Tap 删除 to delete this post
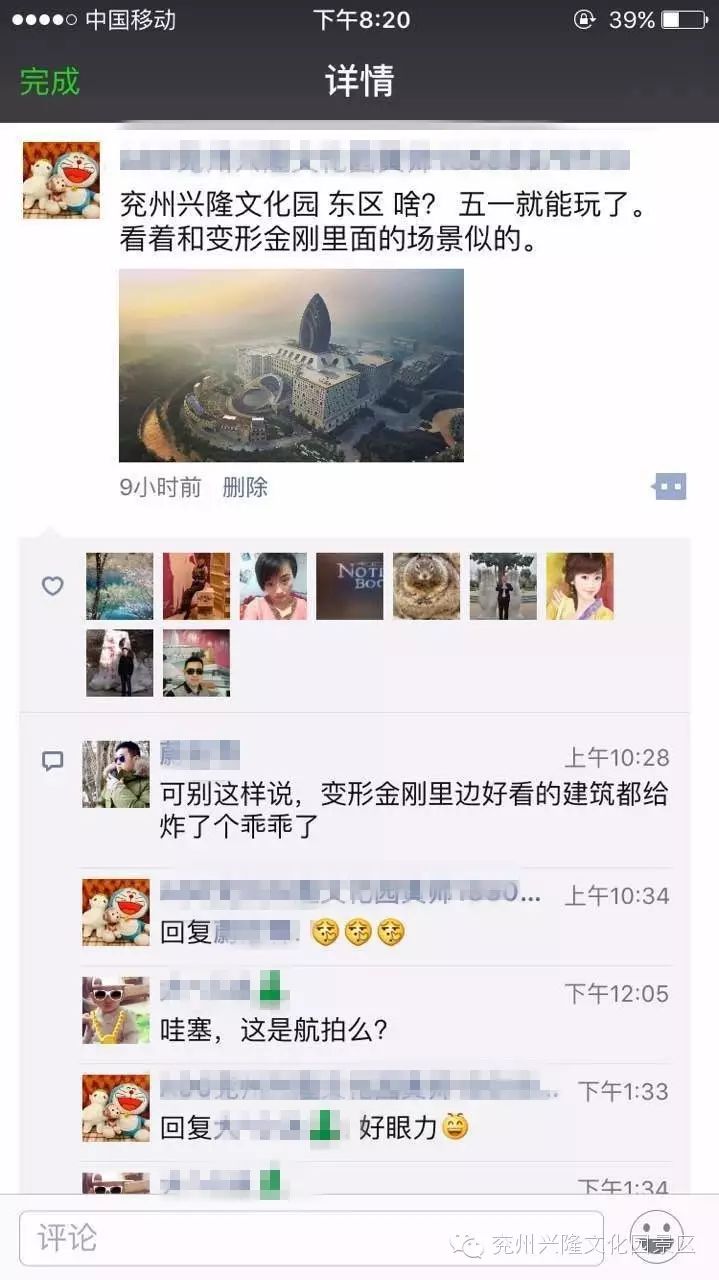The width and height of the screenshot is (719, 1280). pos(245,487)
